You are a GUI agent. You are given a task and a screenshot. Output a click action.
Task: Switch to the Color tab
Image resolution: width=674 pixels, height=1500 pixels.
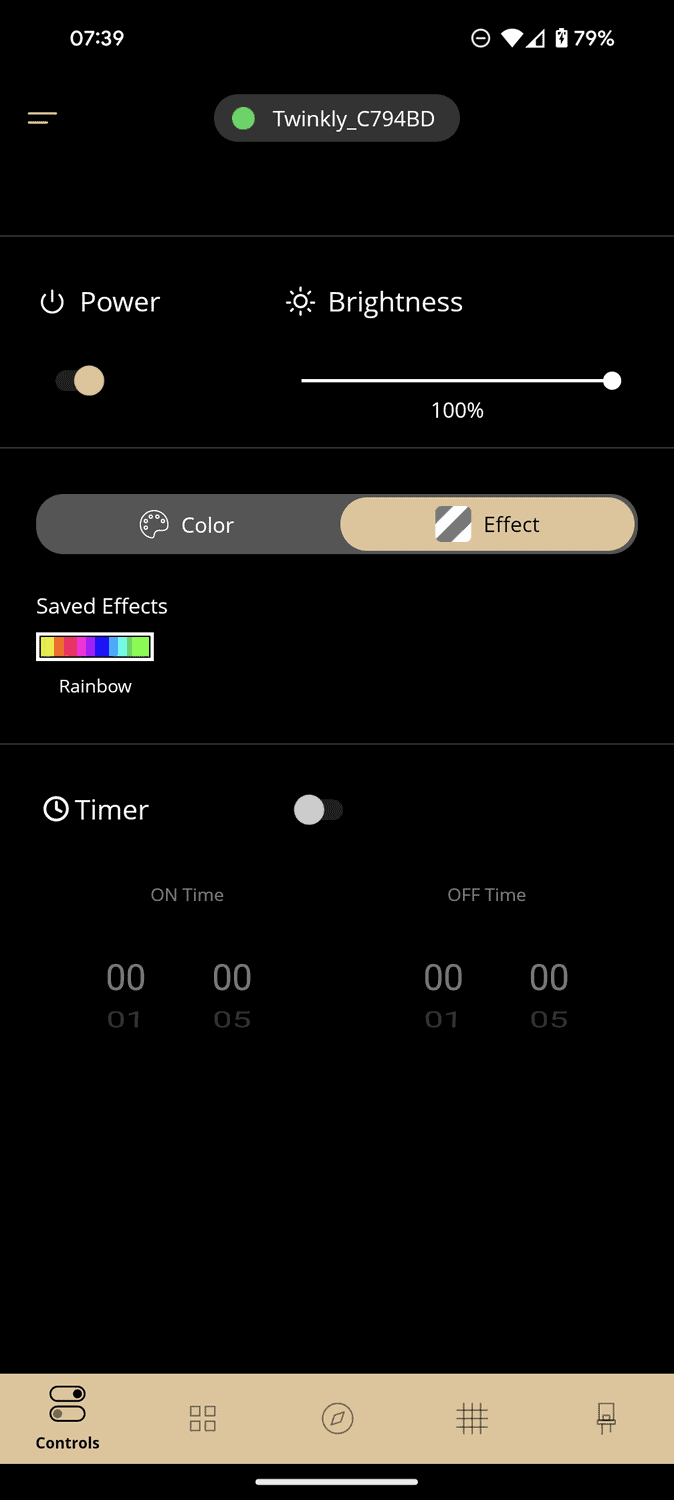tap(187, 525)
